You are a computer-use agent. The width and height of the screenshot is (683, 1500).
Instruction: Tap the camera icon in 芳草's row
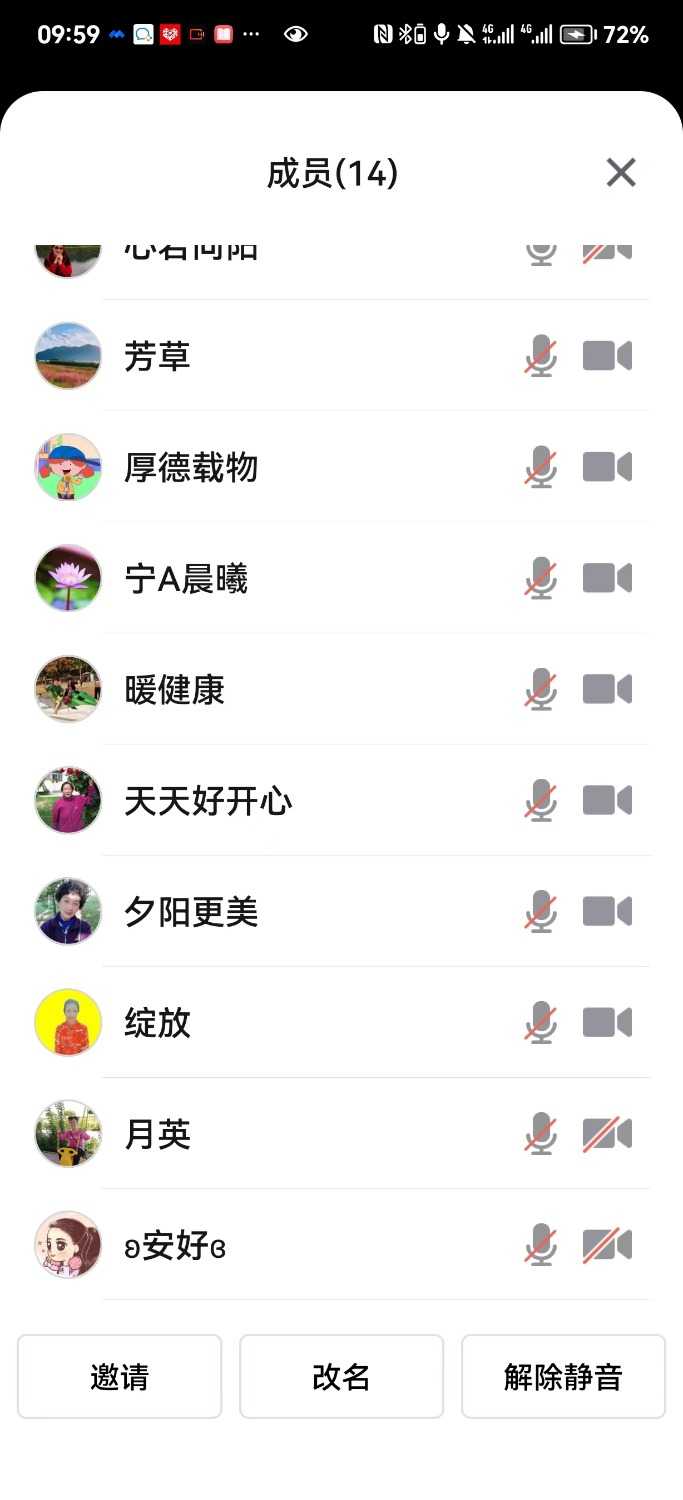(x=607, y=356)
